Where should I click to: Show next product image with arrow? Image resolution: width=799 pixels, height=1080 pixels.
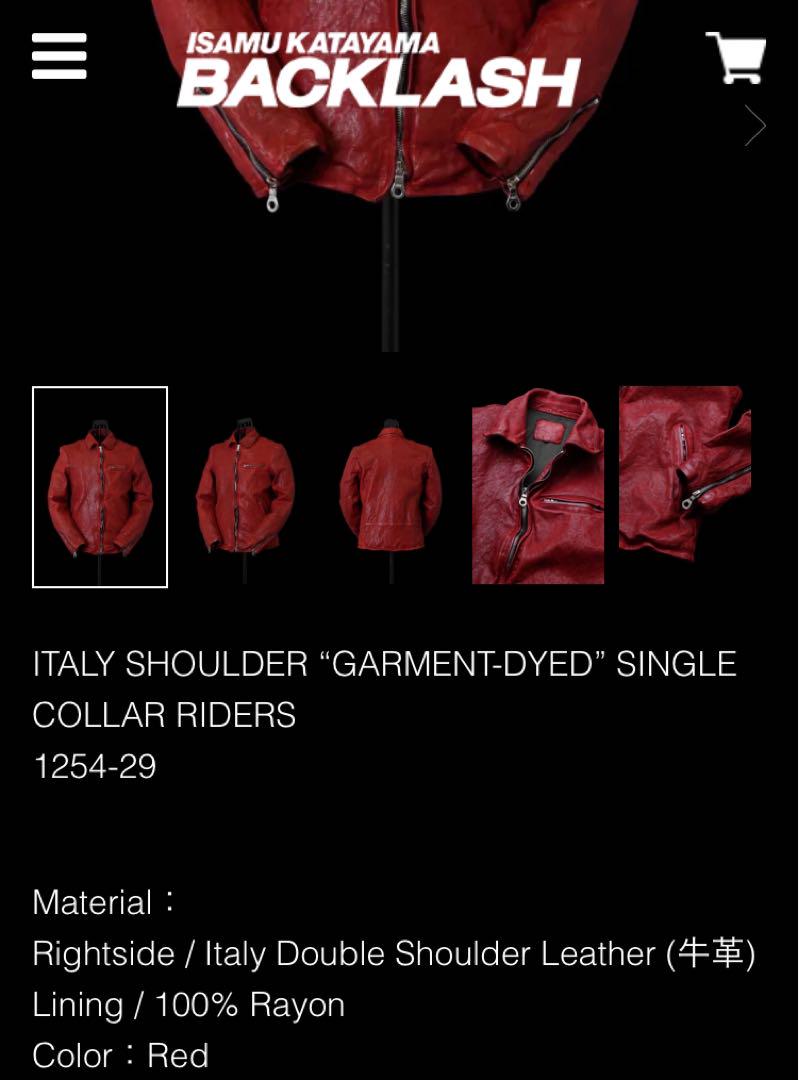coord(755,126)
